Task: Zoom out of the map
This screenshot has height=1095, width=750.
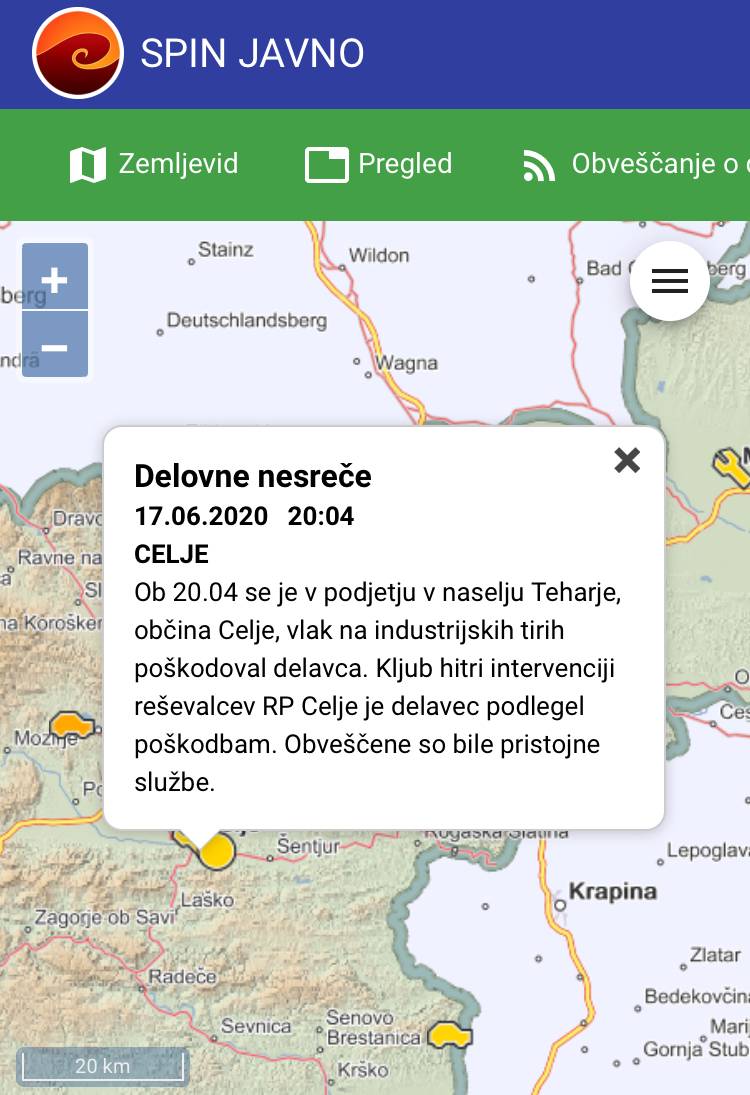Action: point(55,346)
